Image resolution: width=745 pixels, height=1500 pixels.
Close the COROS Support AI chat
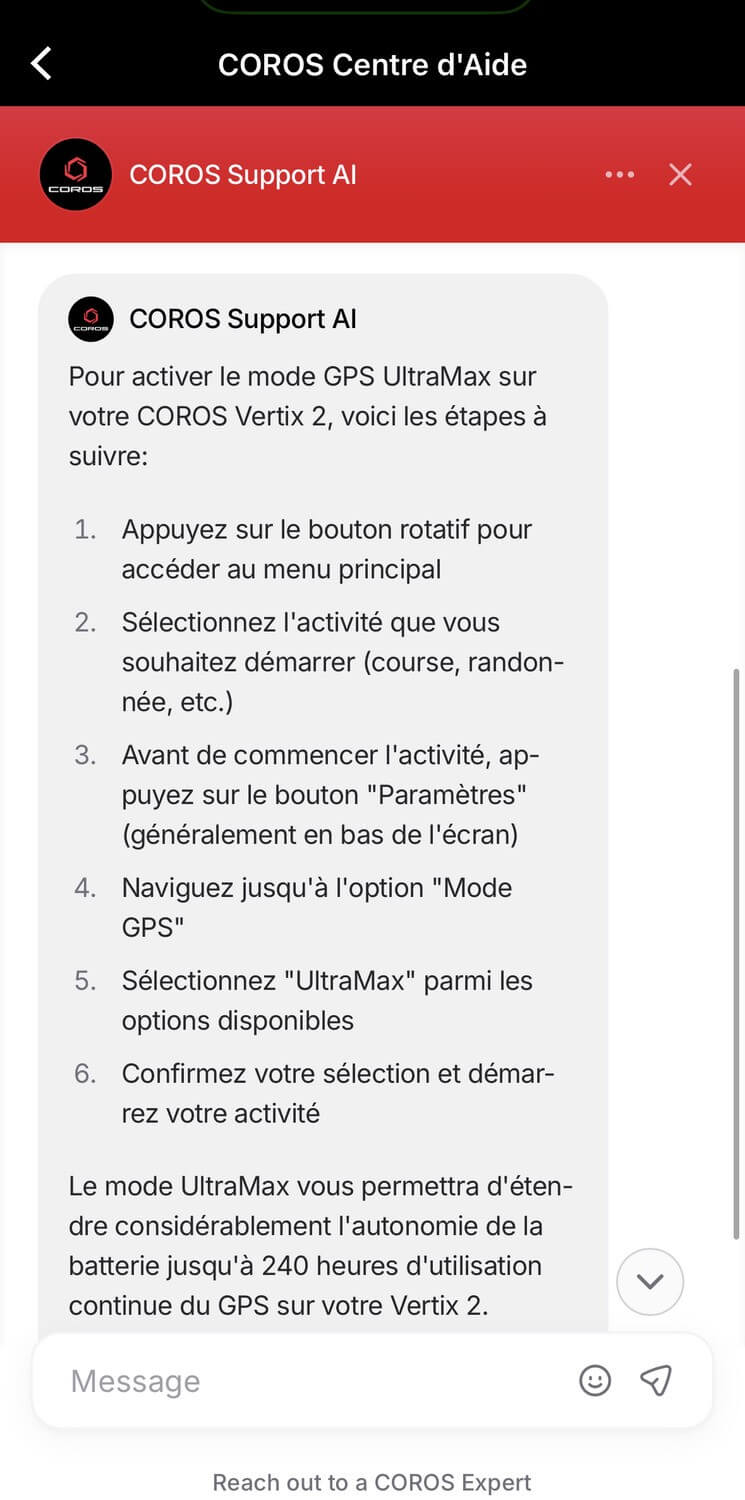pos(680,175)
